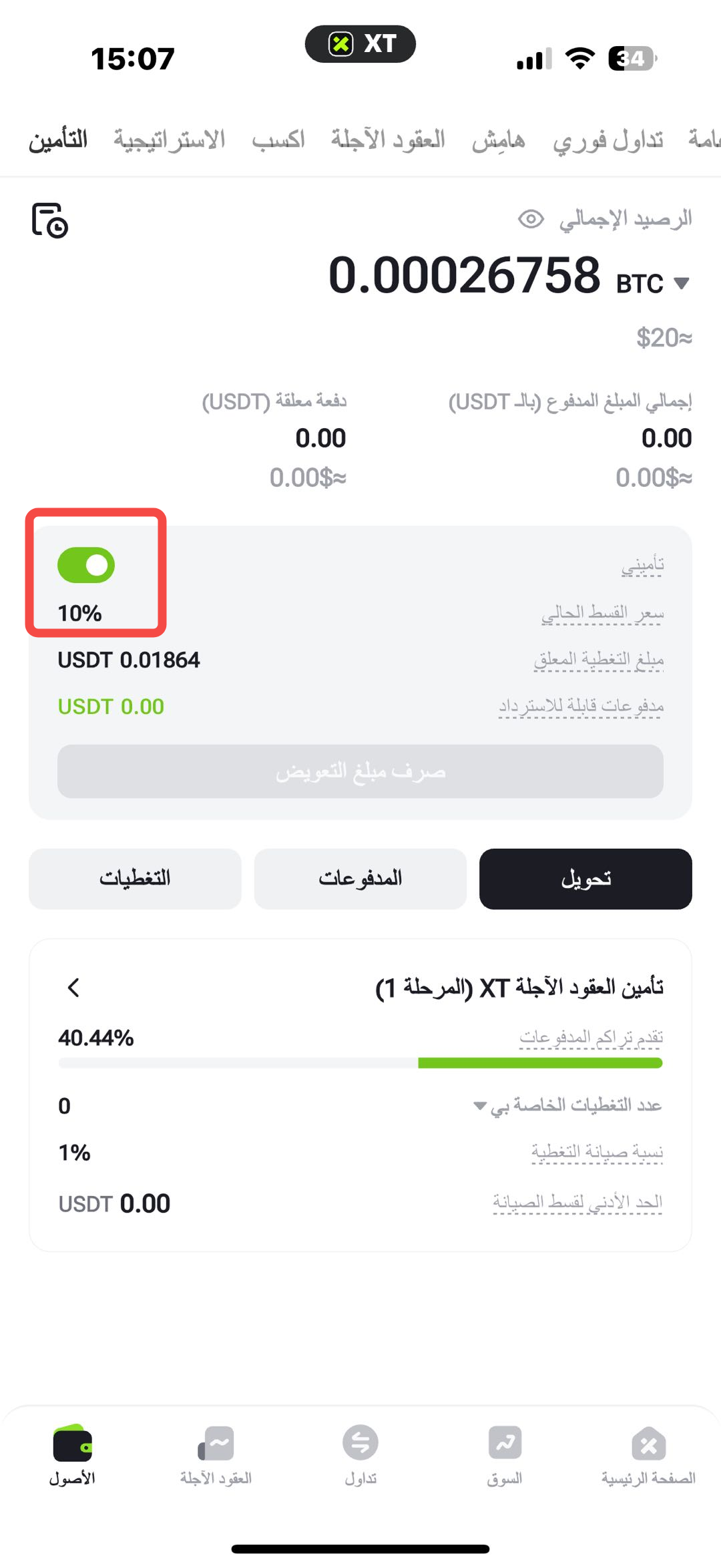The width and height of the screenshot is (721, 1568).
Task: Tap the تحويل button
Action: (x=585, y=878)
